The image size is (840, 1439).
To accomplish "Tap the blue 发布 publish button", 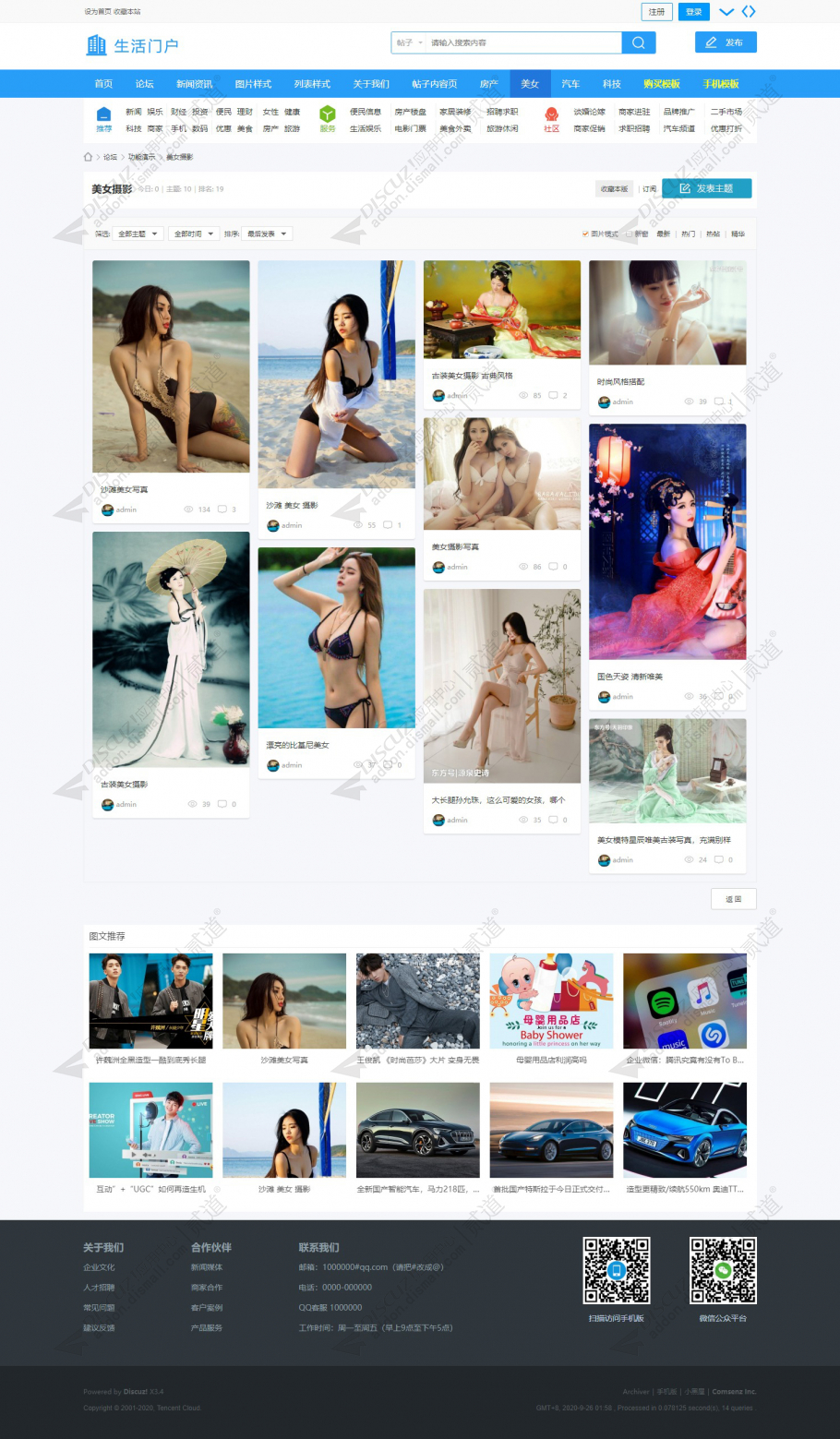I will point(726,42).
